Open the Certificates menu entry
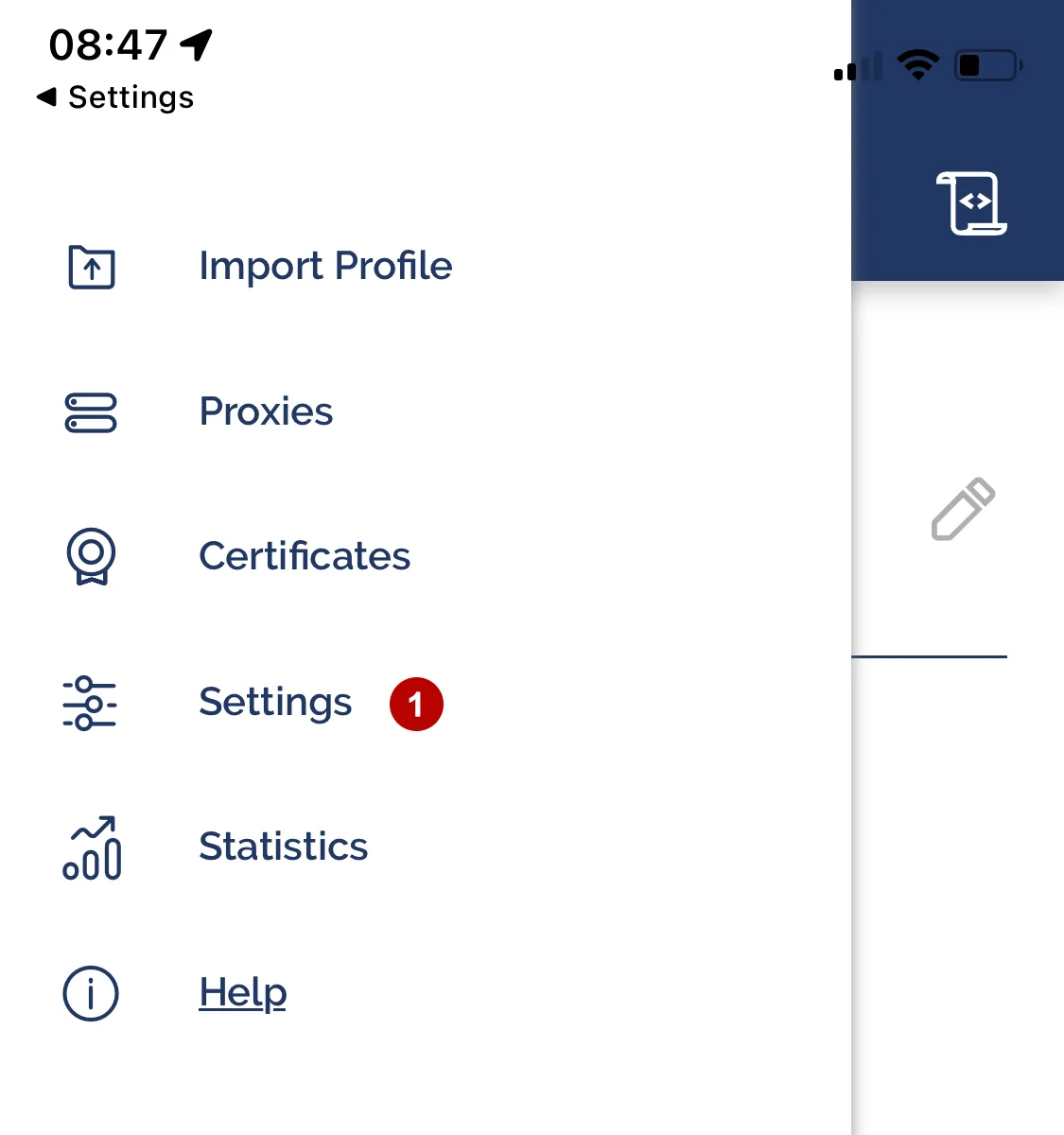This screenshot has width=1064, height=1135. [x=305, y=558]
